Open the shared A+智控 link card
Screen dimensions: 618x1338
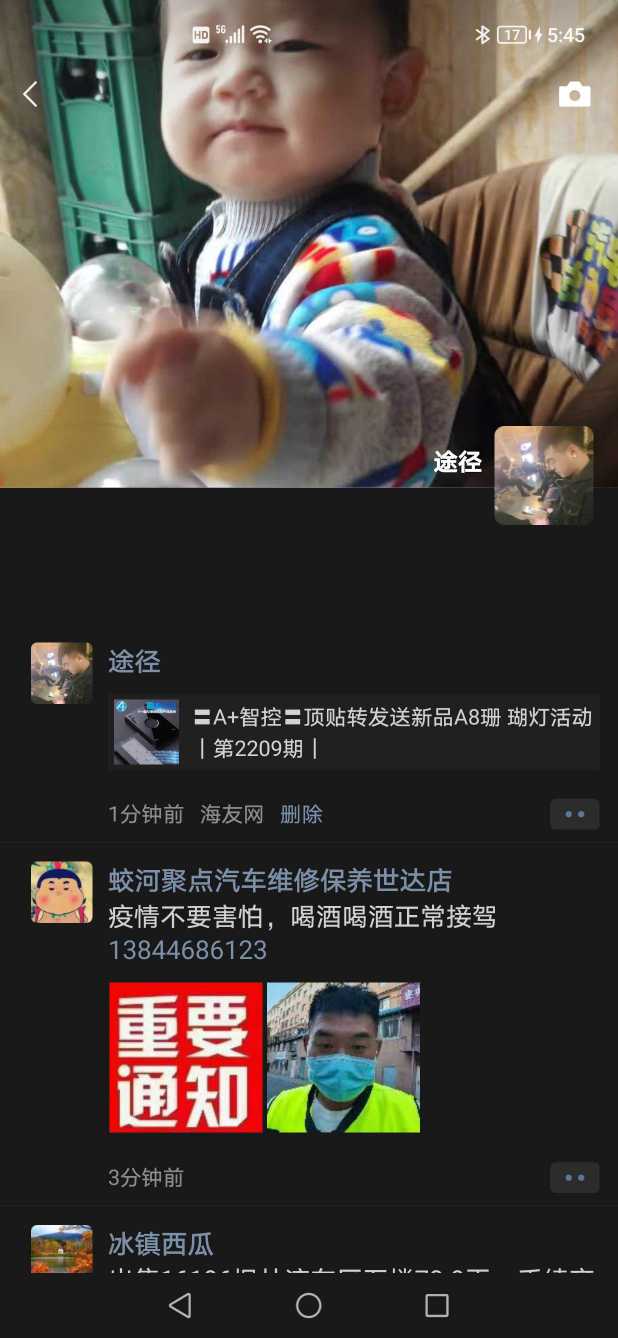[354, 732]
